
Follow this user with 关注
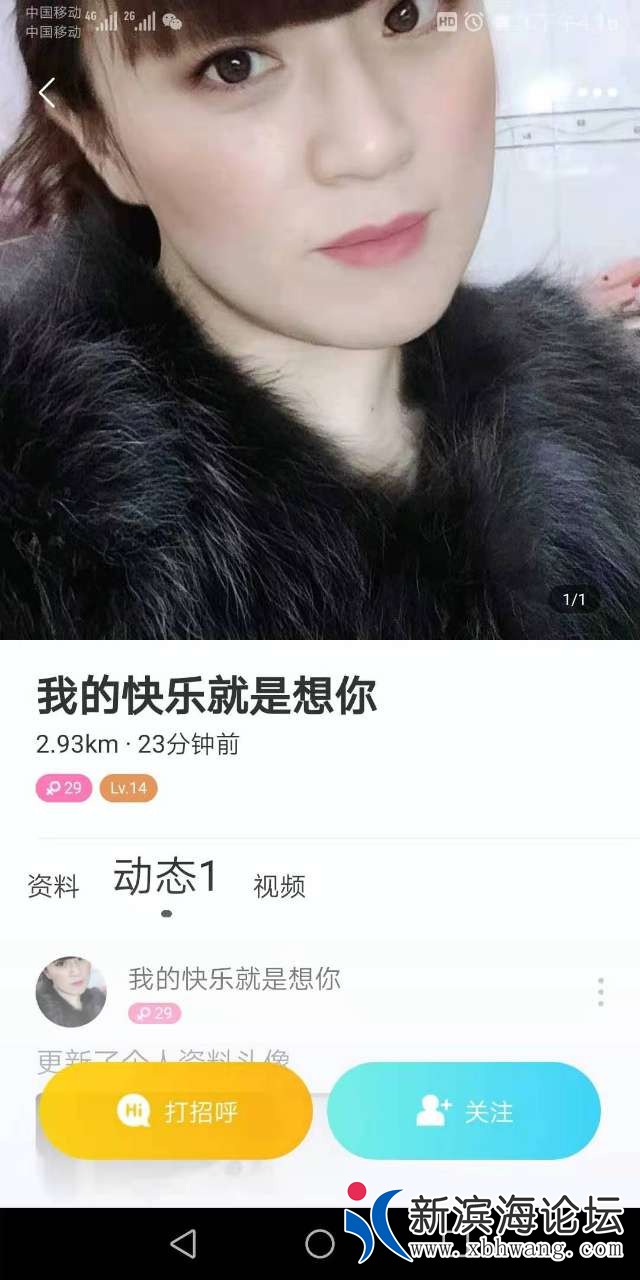[464, 1111]
